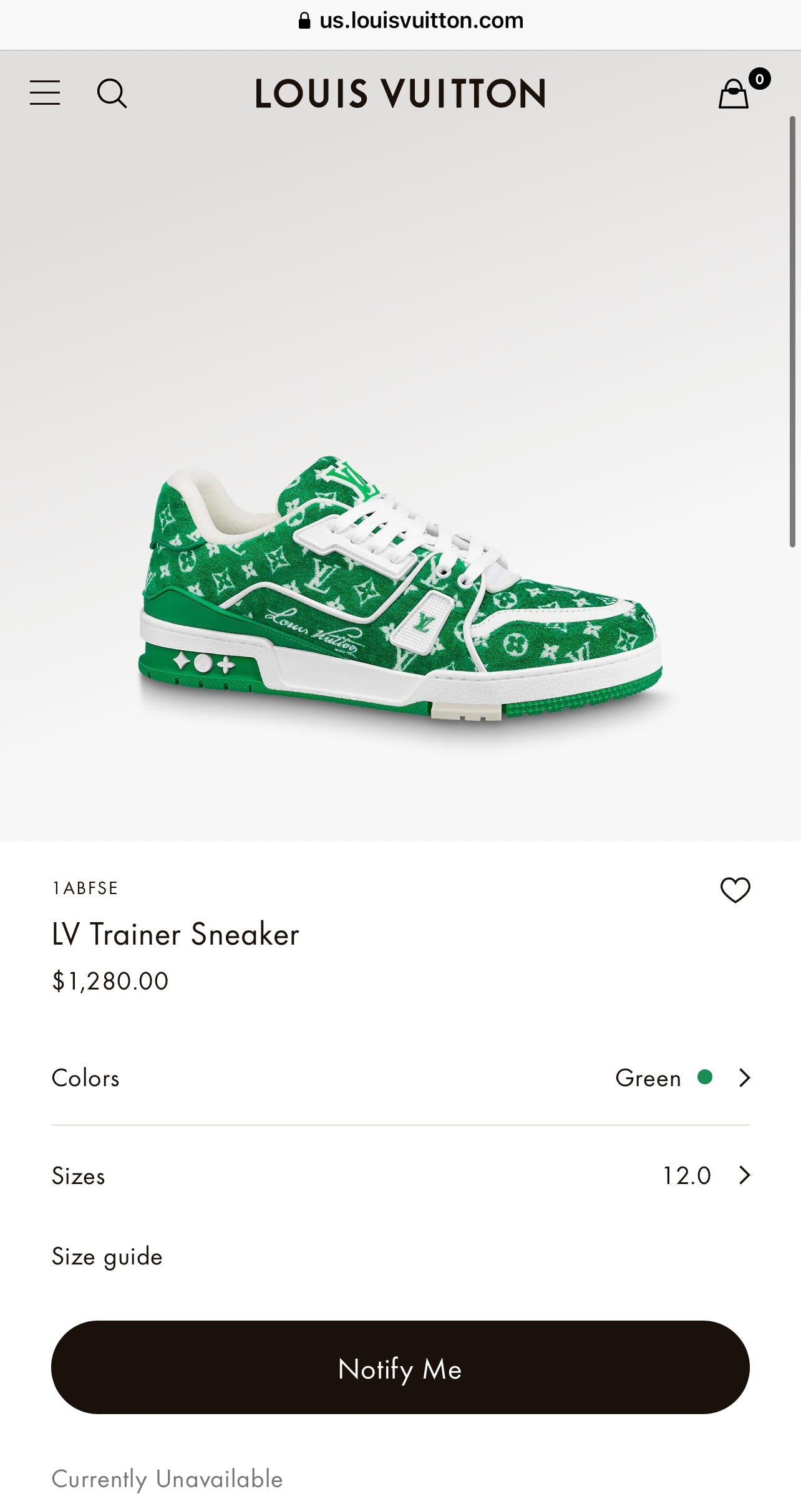Screen dimensions: 801x1512
Task: Tap the us.louisvuitton.com address bar
Action: tap(412, 21)
